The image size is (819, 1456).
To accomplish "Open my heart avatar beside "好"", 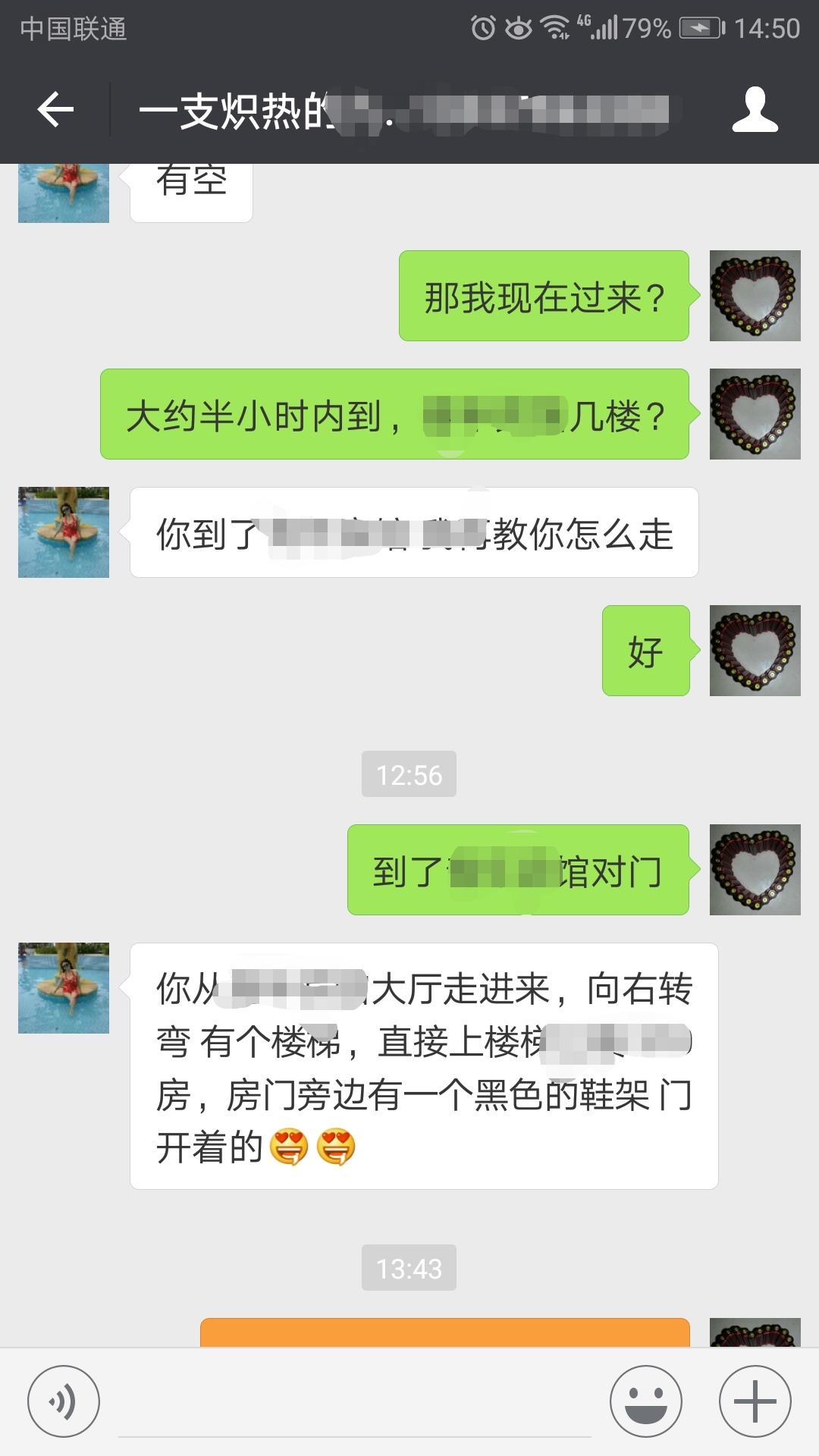I will (x=755, y=651).
